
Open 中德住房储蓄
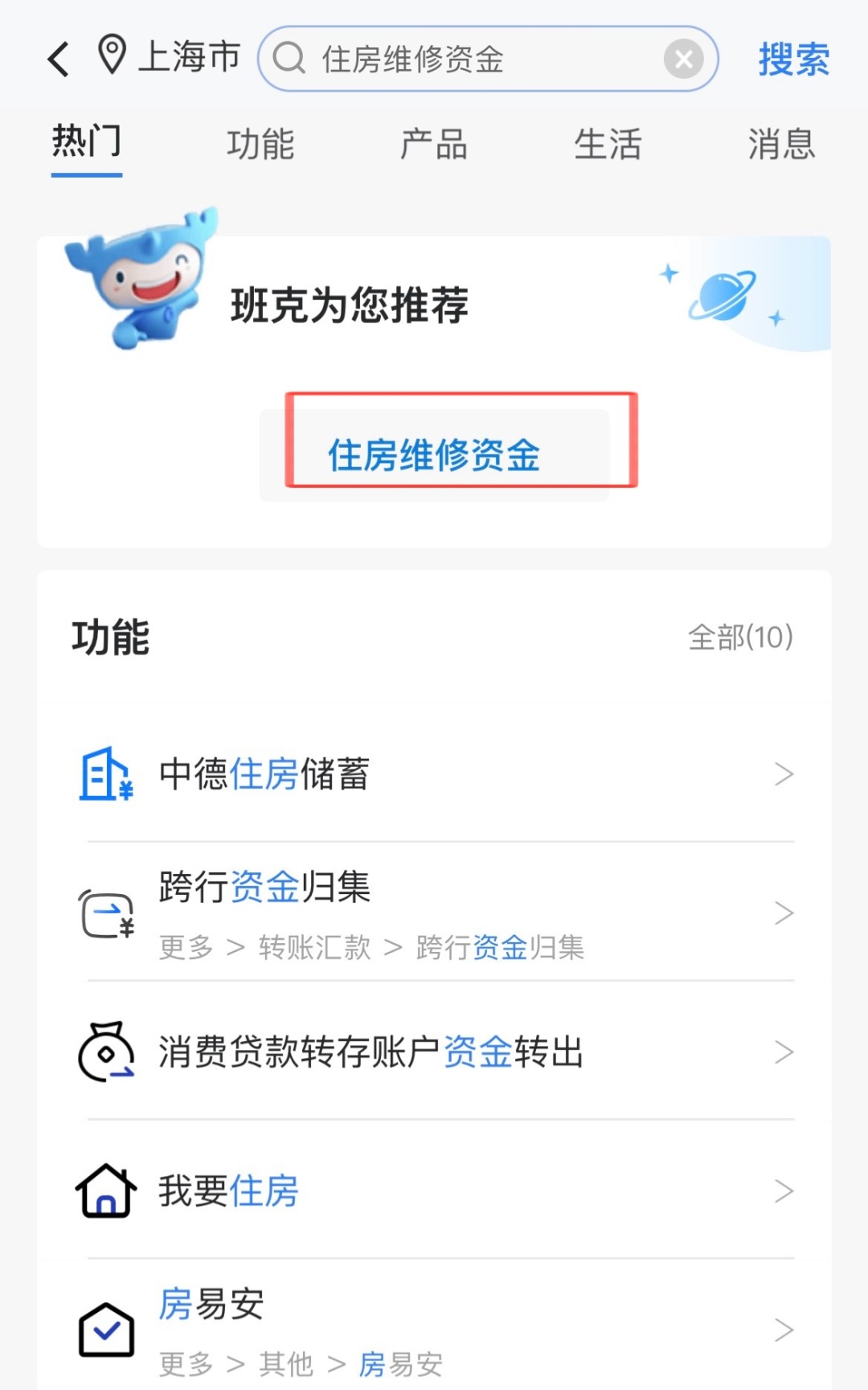[434, 773]
